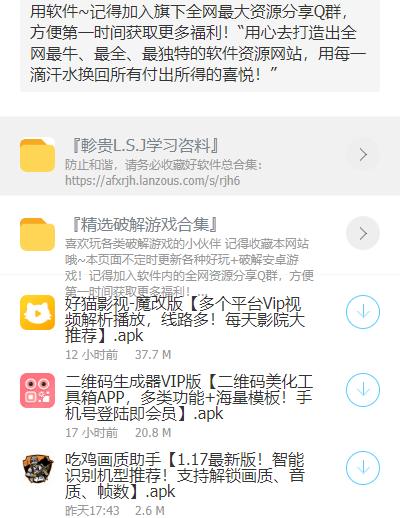Viewport: 400px width, 518px height.
Task: Tap the arrow beside 『彰贵L.S.J学习咨料』
Action: 363,154
